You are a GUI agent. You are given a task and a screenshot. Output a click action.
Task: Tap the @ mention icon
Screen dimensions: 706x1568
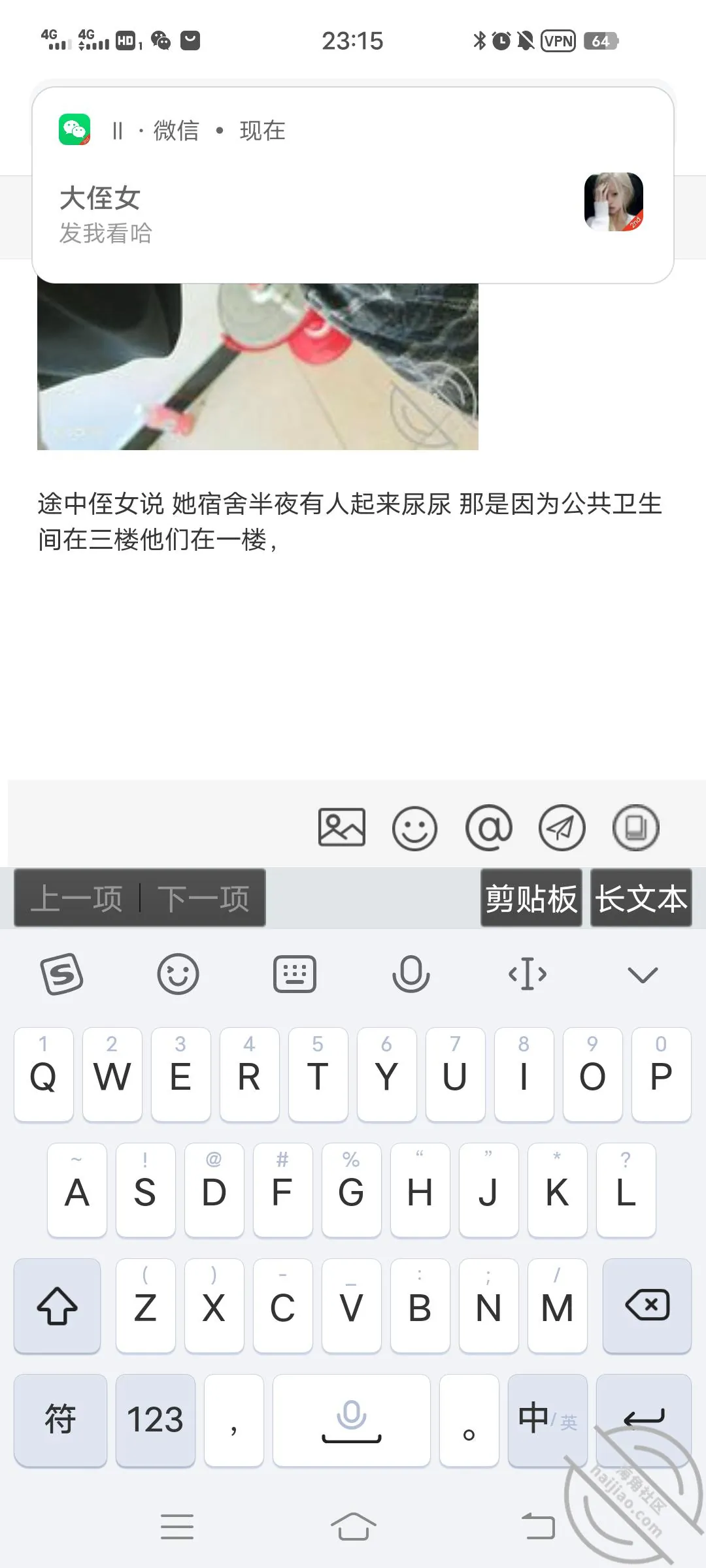[x=488, y=828]
